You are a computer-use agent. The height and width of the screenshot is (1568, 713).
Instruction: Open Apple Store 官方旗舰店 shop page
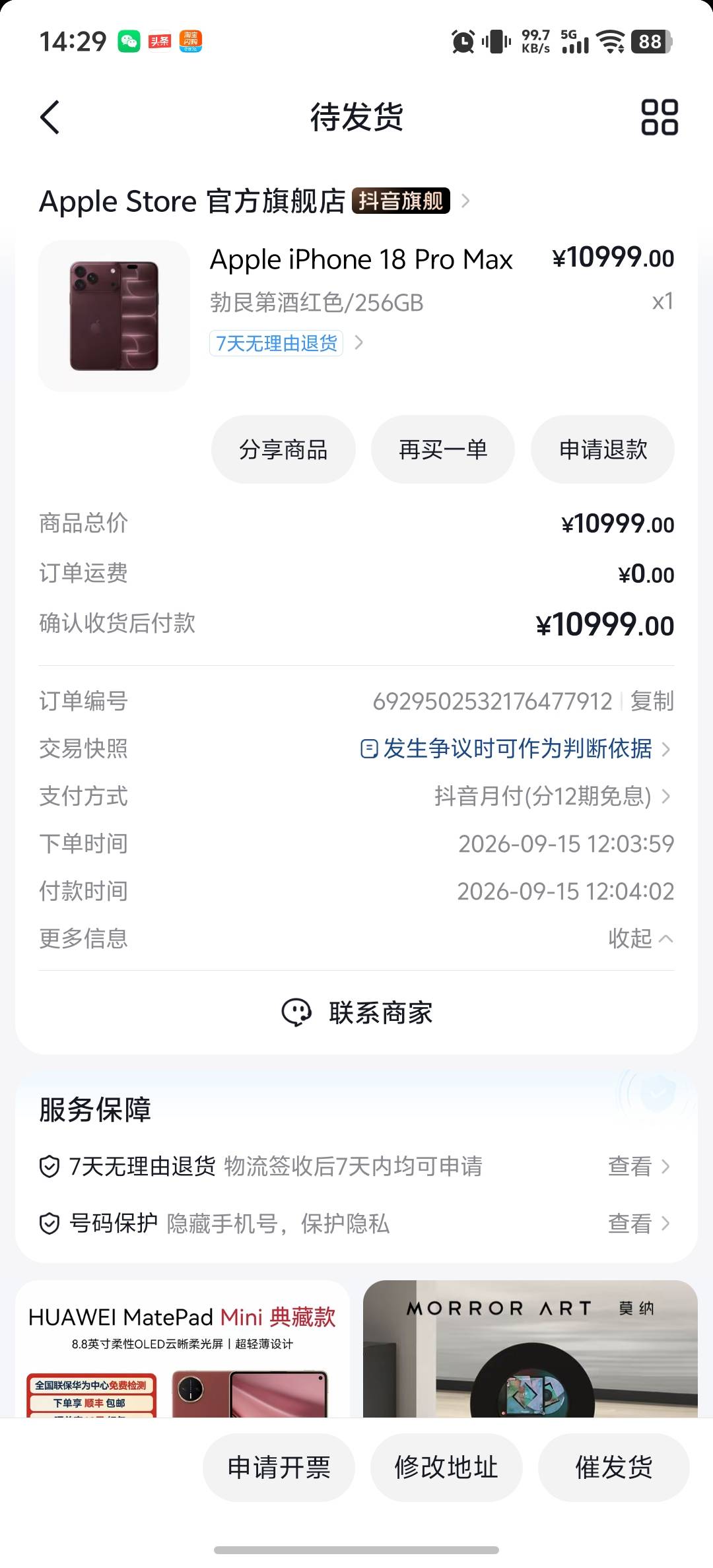tap(254, 201)
